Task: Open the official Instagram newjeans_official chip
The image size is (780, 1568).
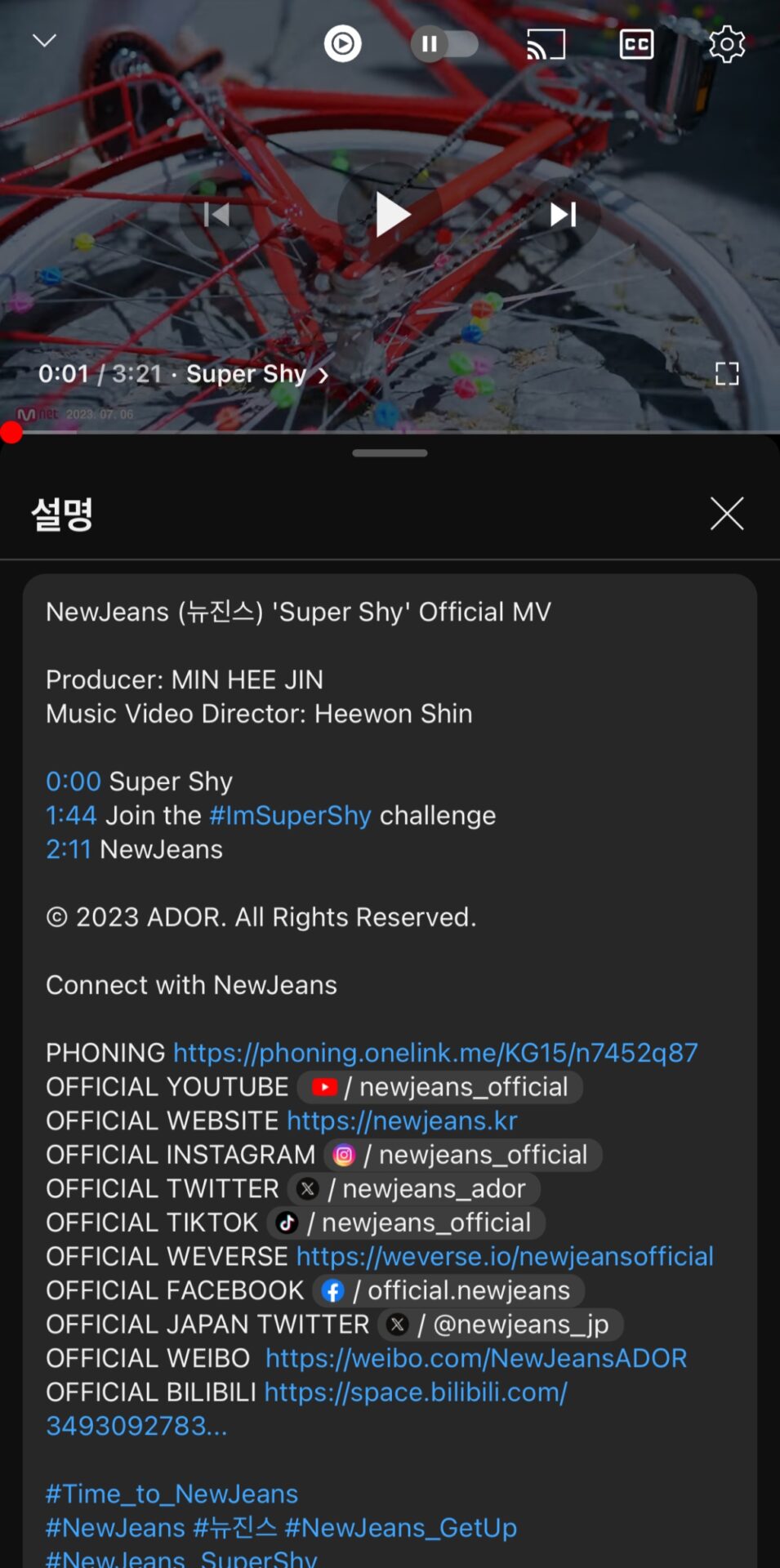Action: [463, 1155]
